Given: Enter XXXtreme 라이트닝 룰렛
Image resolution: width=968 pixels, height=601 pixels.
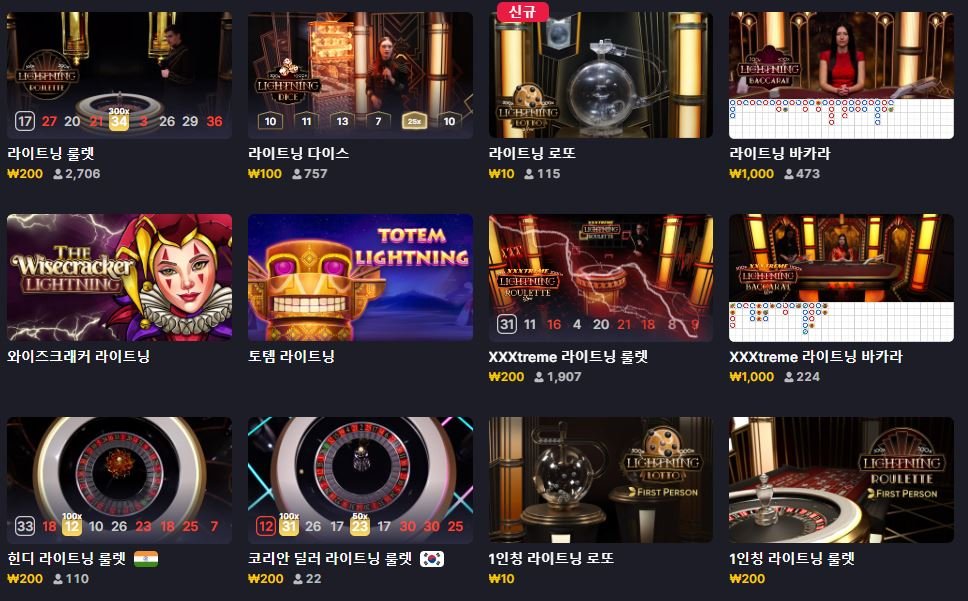Looking at the screenshot, I should 601,277.
